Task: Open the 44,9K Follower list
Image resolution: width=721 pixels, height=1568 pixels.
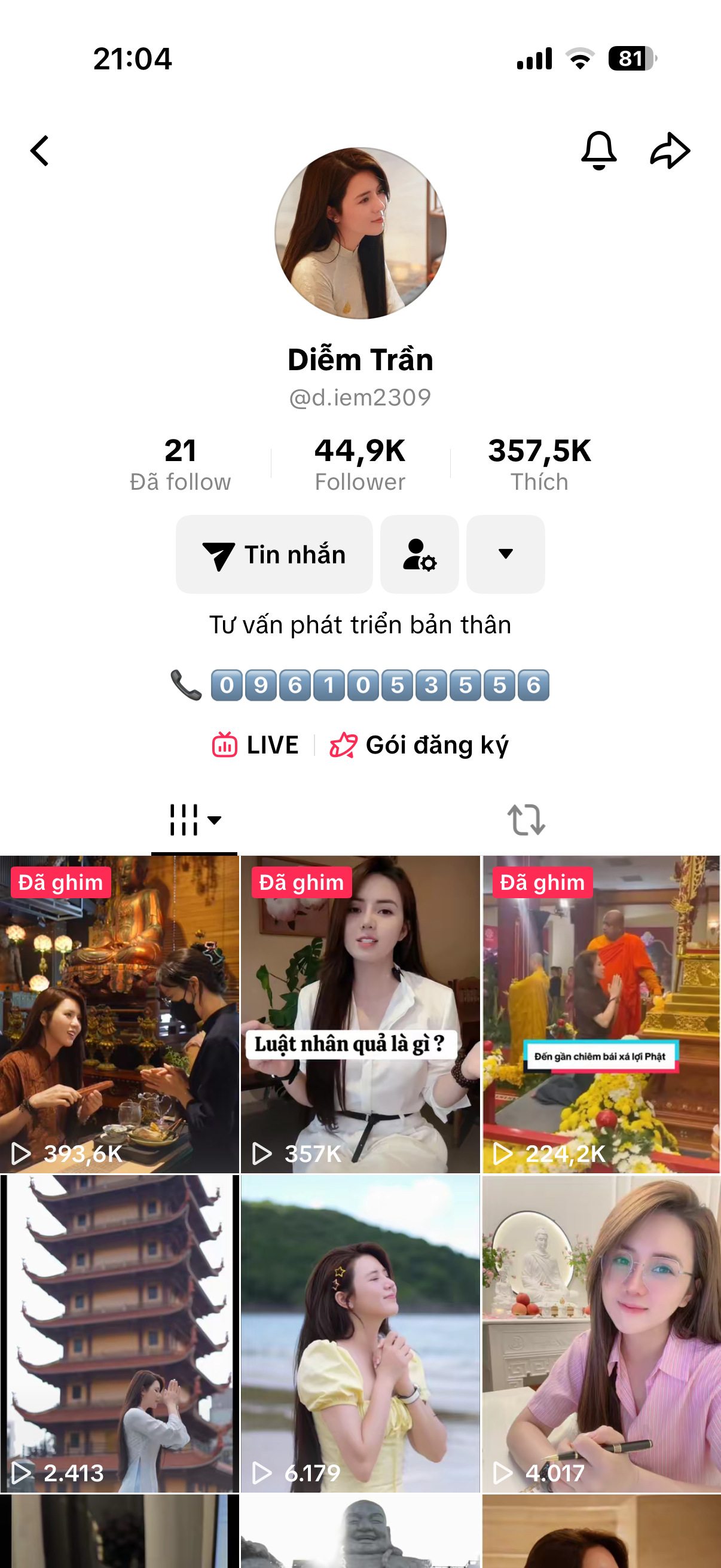Action: pos(359,464)
